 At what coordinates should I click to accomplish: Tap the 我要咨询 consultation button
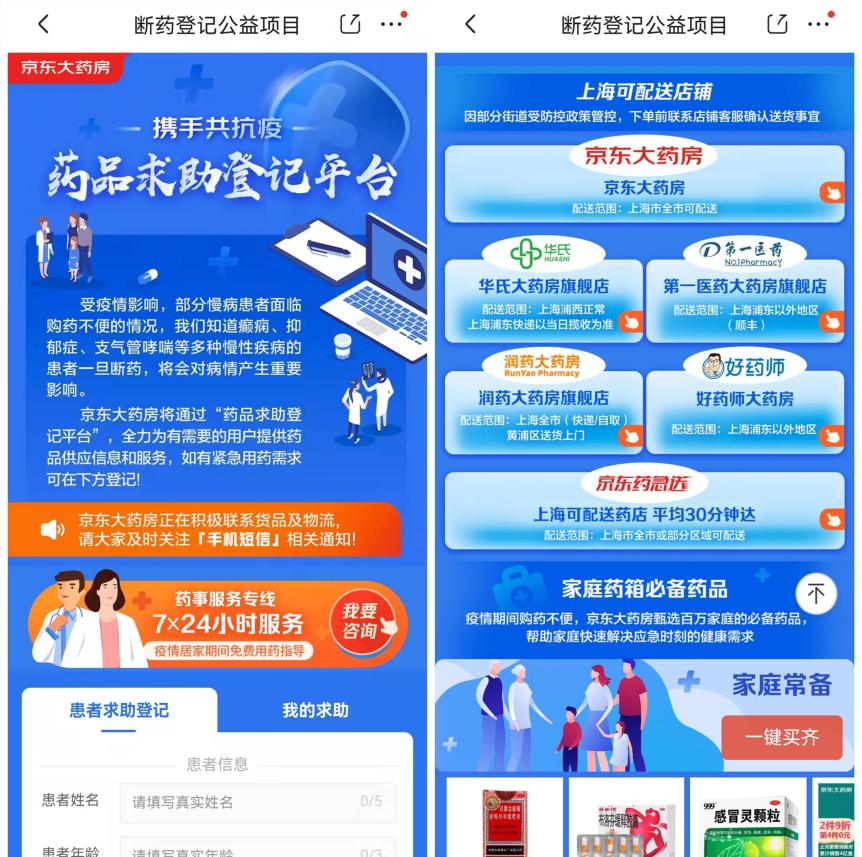(x=361, y=622)
